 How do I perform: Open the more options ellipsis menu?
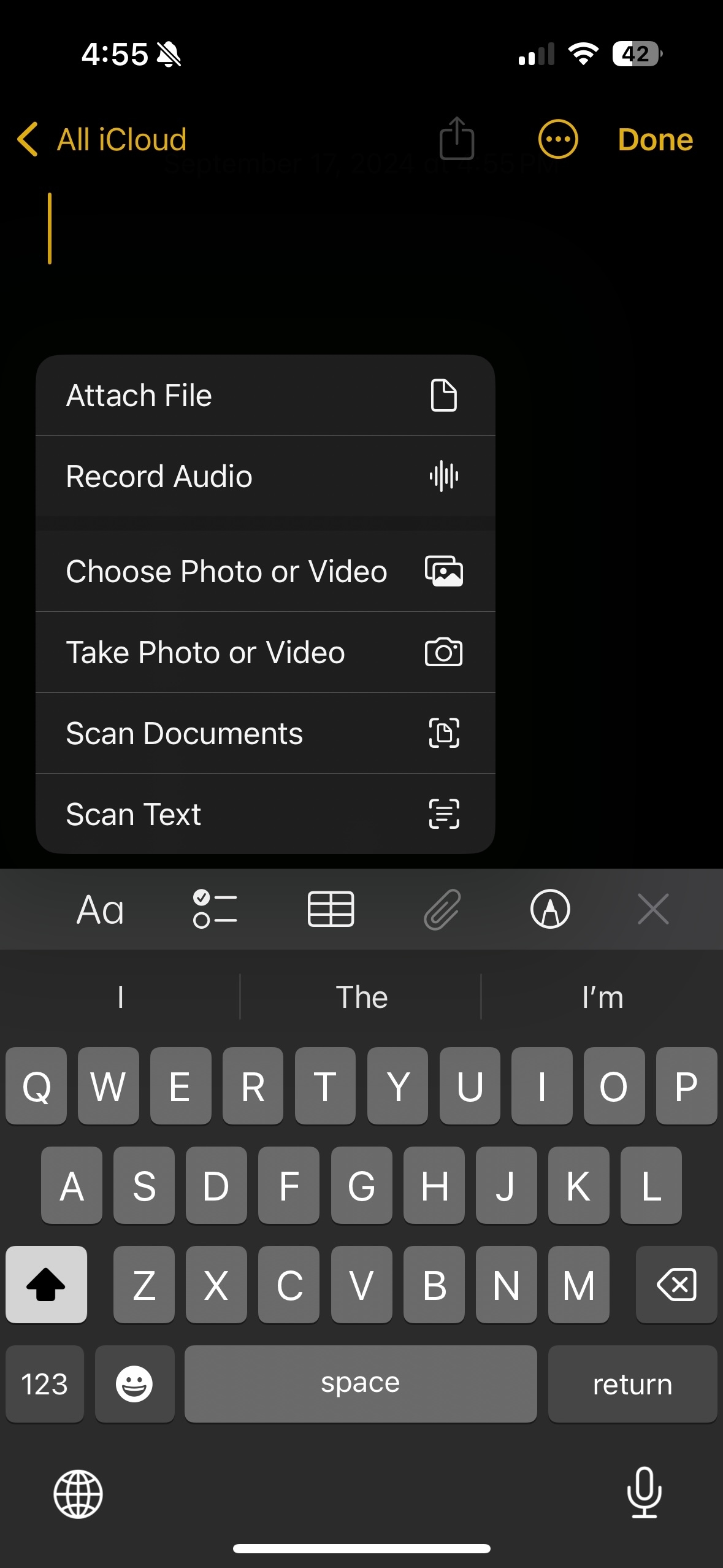[557, 140]
